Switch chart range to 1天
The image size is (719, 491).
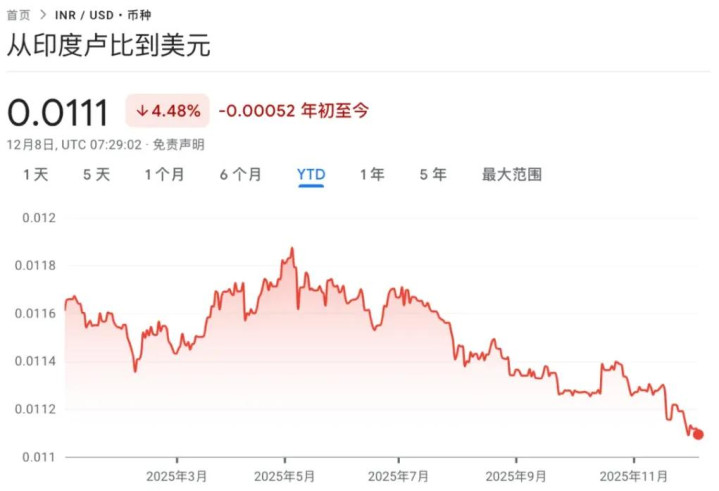[35, 175]
